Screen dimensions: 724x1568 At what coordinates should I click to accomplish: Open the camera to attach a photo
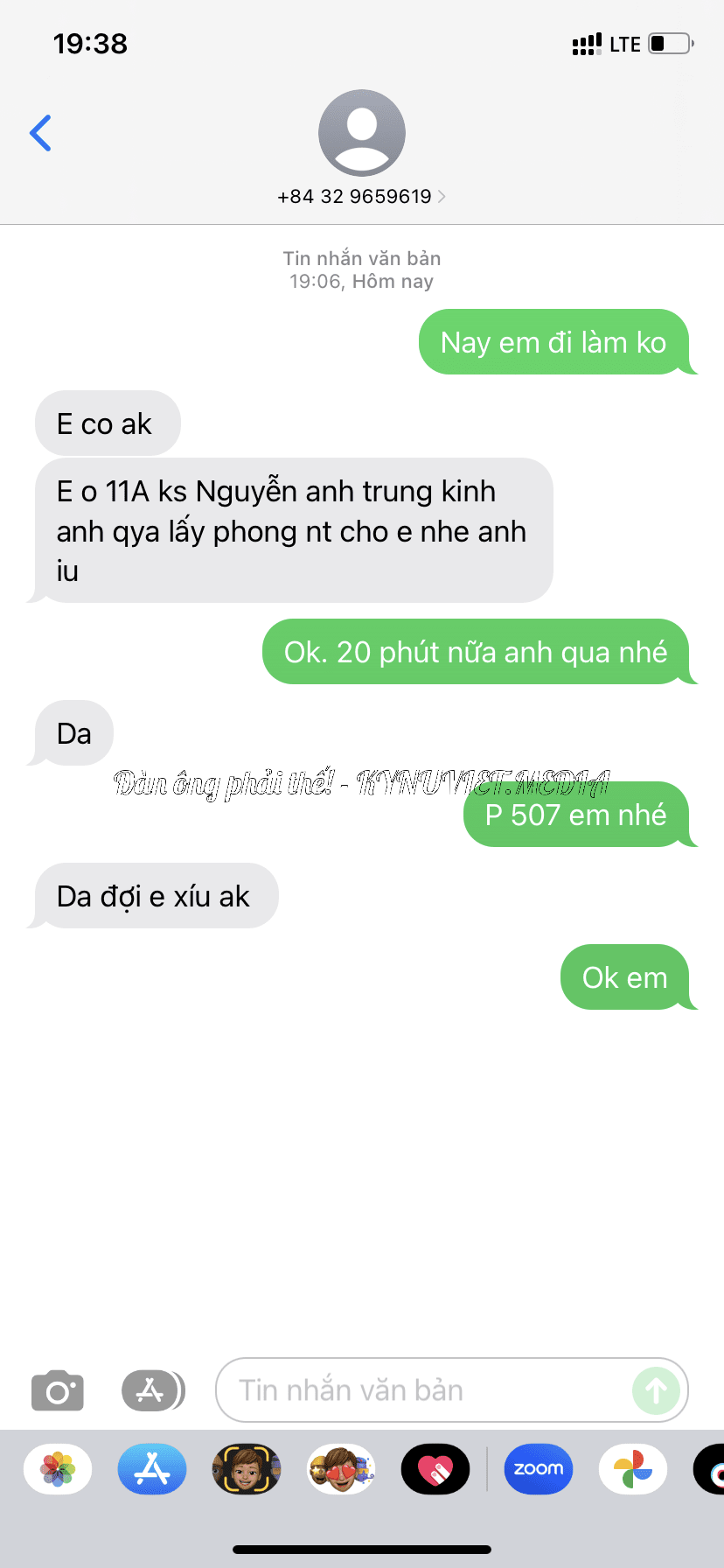pos(58,1390)
